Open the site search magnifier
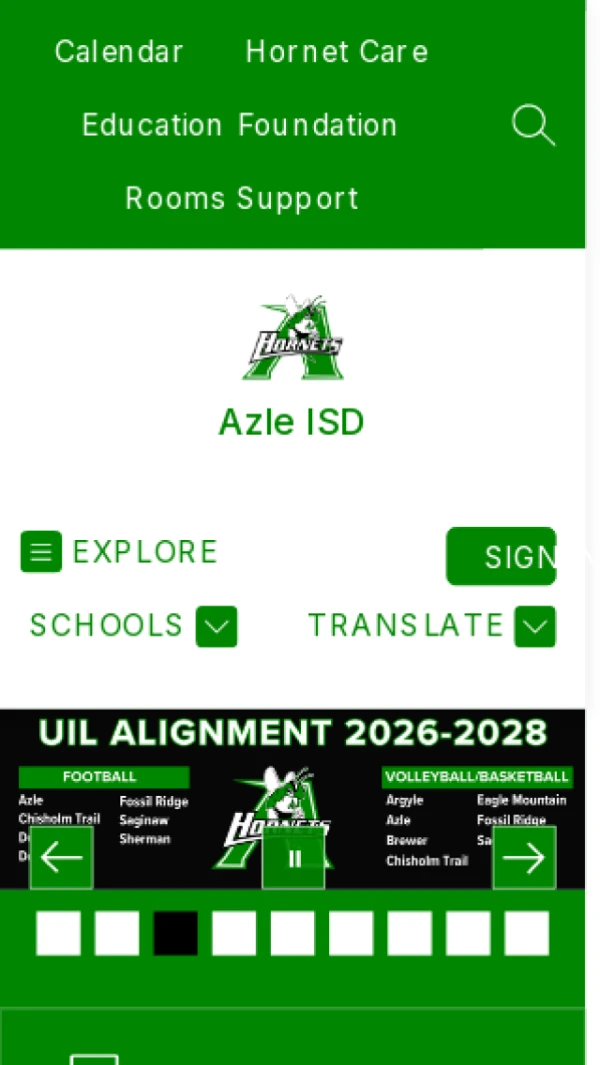This screenshot has height=1065, width=600. (533, 127)
